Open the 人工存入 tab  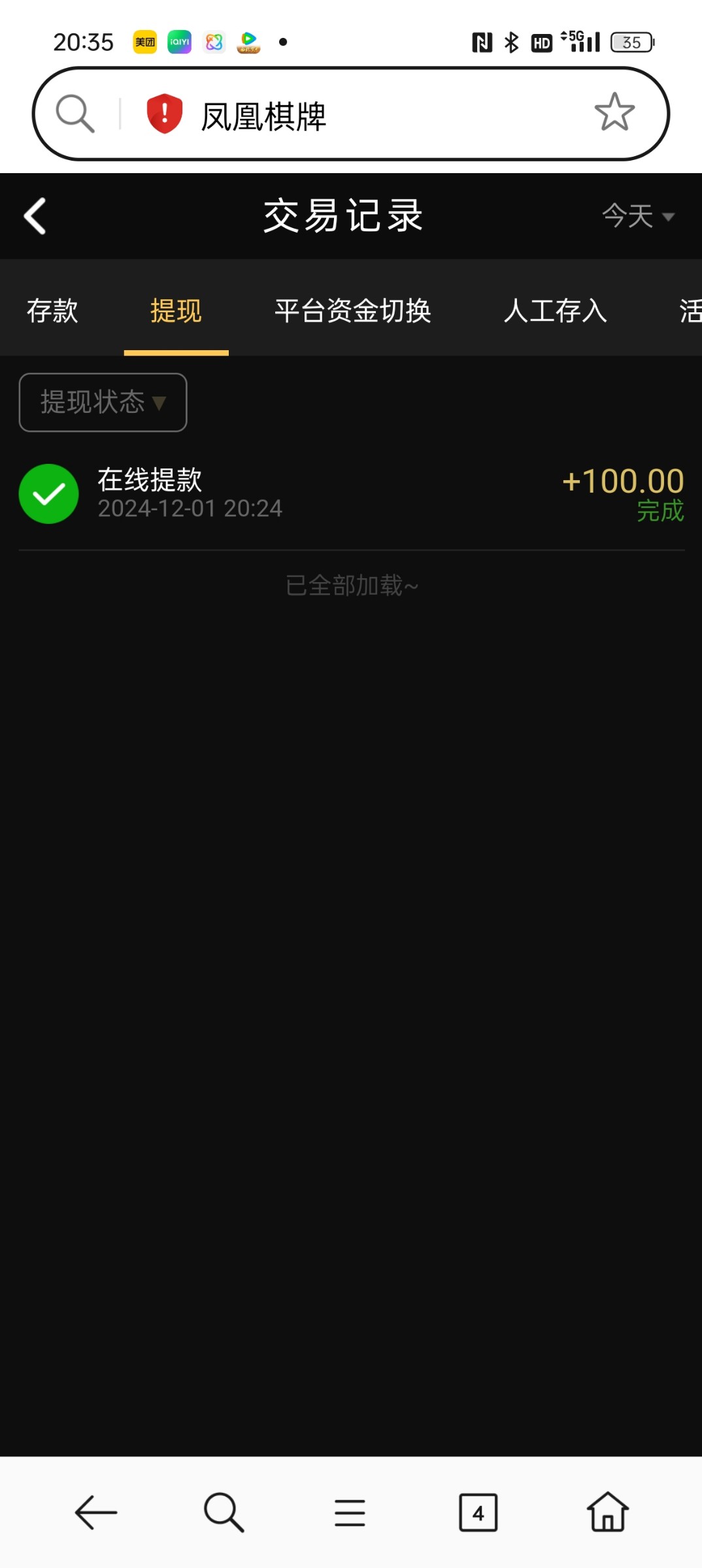pos(555,310)
